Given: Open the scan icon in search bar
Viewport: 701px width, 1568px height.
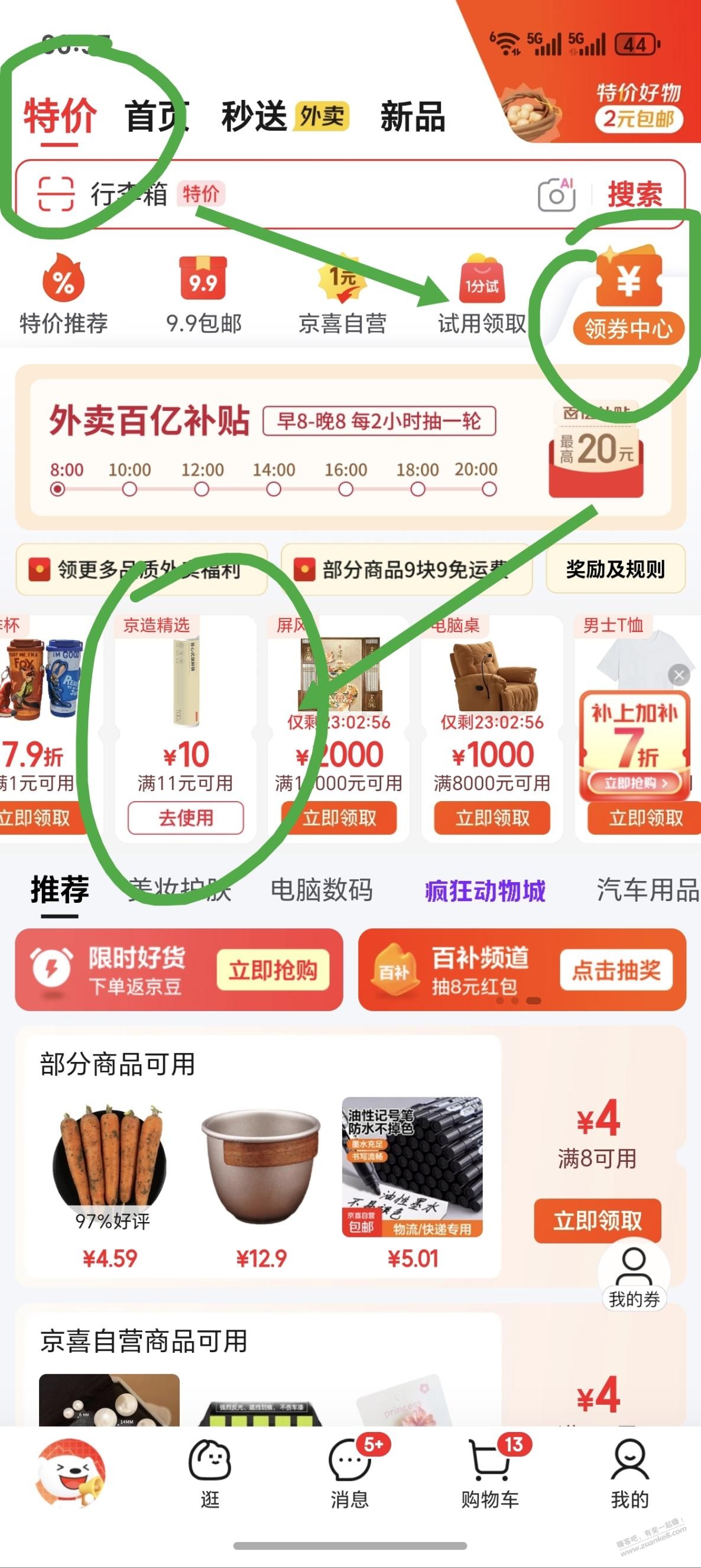Looking at the screenshot, I should (x=56, y=193).
